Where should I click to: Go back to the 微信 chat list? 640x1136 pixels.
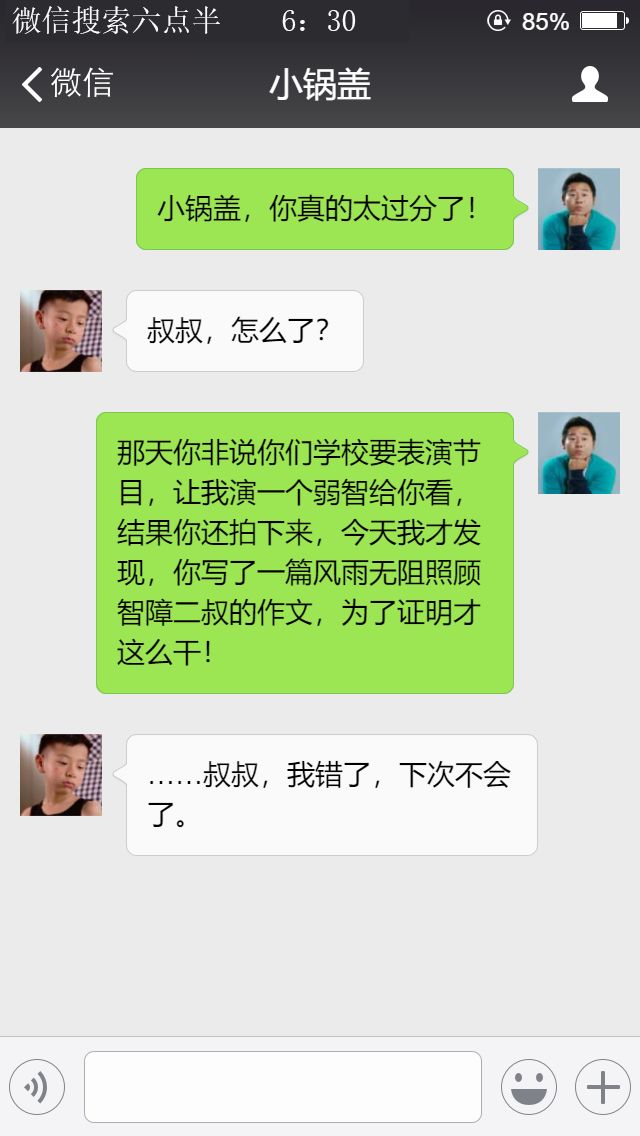pyautogui.click(x=66, y=85)
